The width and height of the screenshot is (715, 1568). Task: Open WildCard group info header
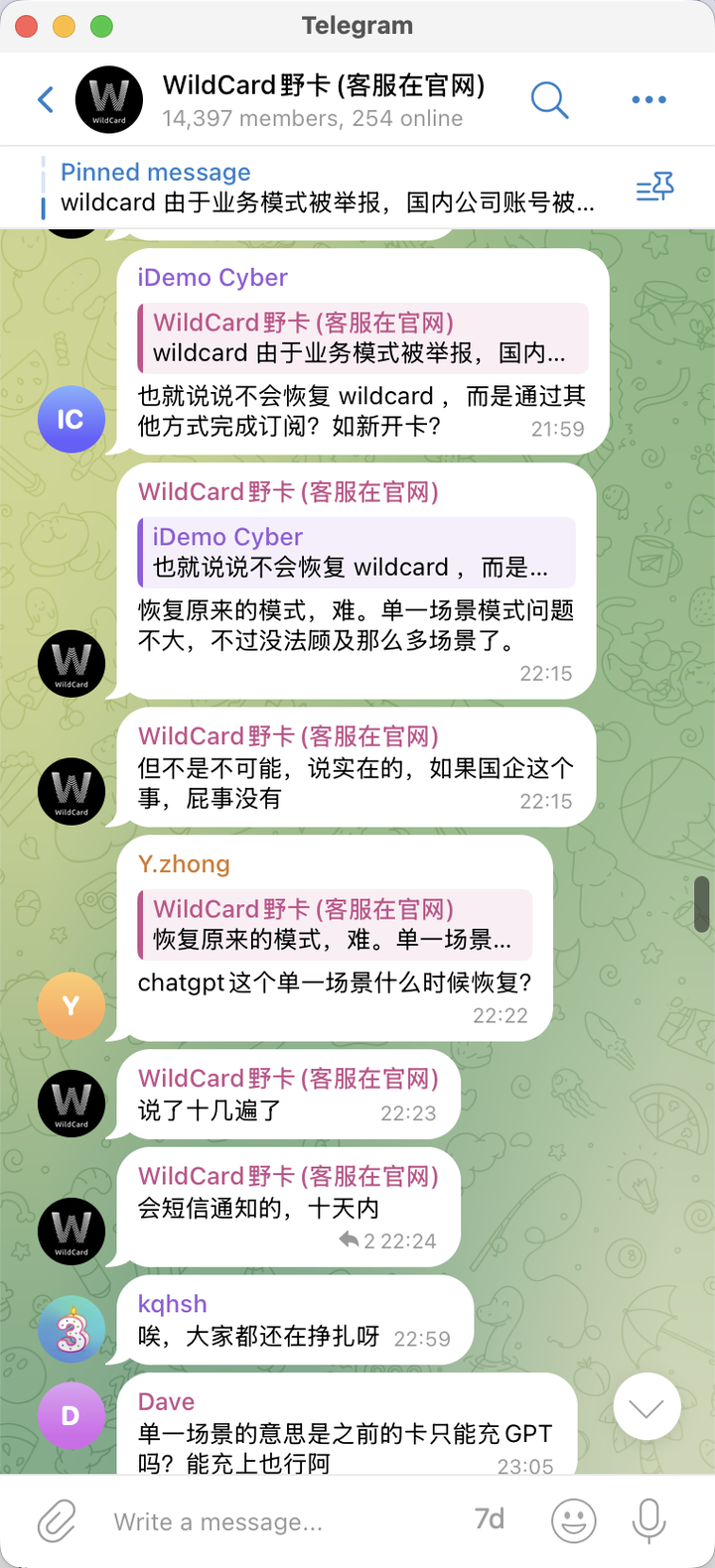click(323, 99)
